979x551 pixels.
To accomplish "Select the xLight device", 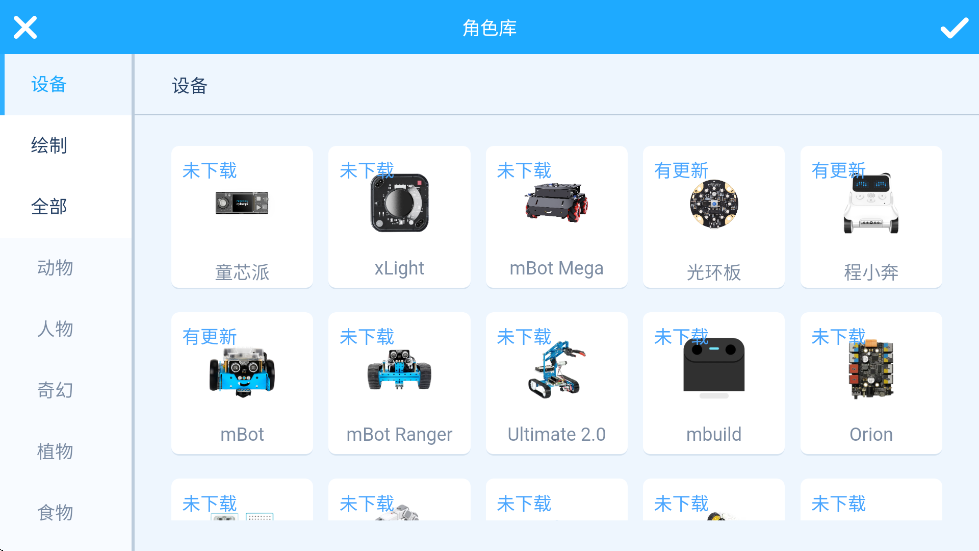I will coord(399,217).
